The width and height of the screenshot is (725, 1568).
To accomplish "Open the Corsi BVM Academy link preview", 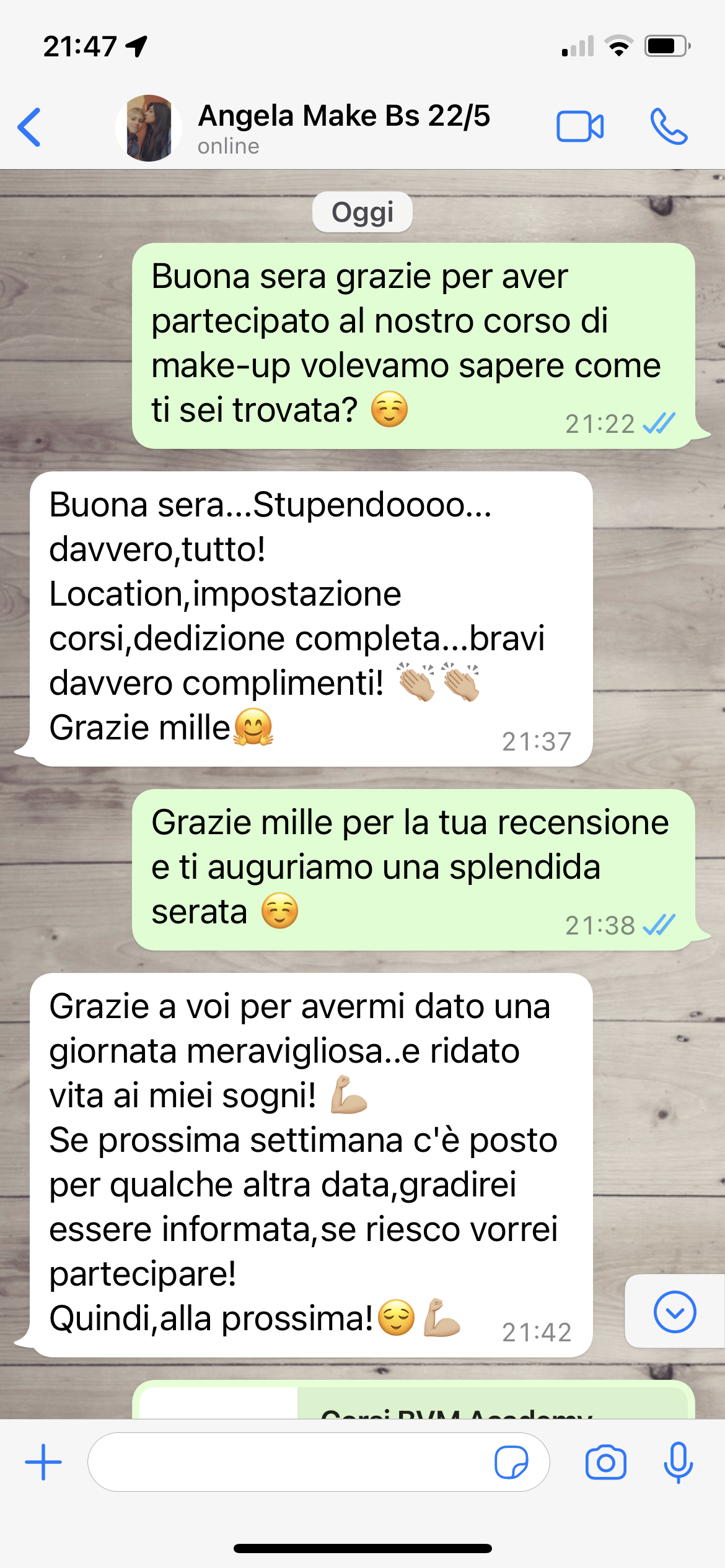I will pyautogui.click(x=413, y=1400).
